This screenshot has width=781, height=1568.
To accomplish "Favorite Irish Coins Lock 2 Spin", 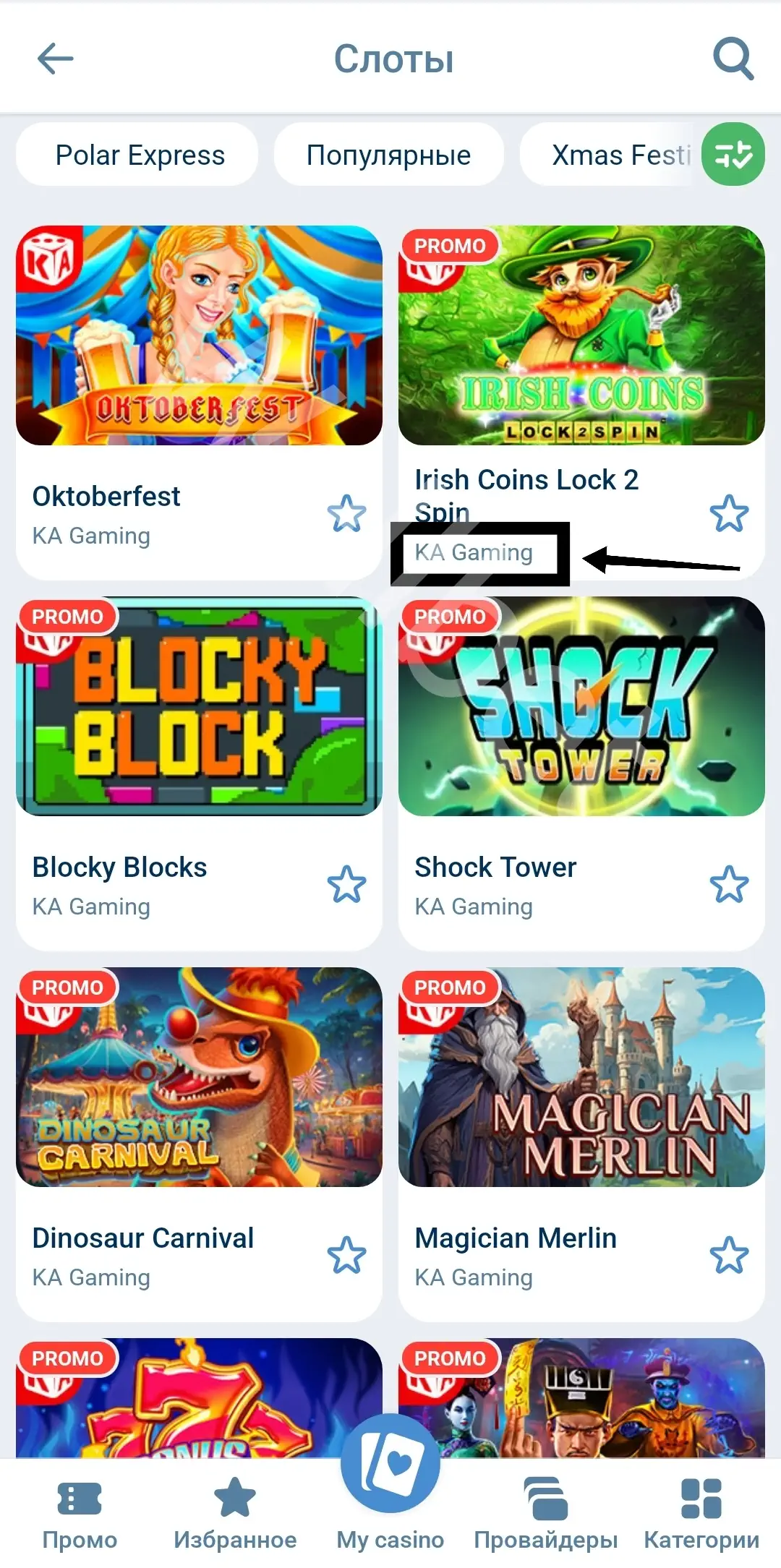I will (x=728, y=514).
